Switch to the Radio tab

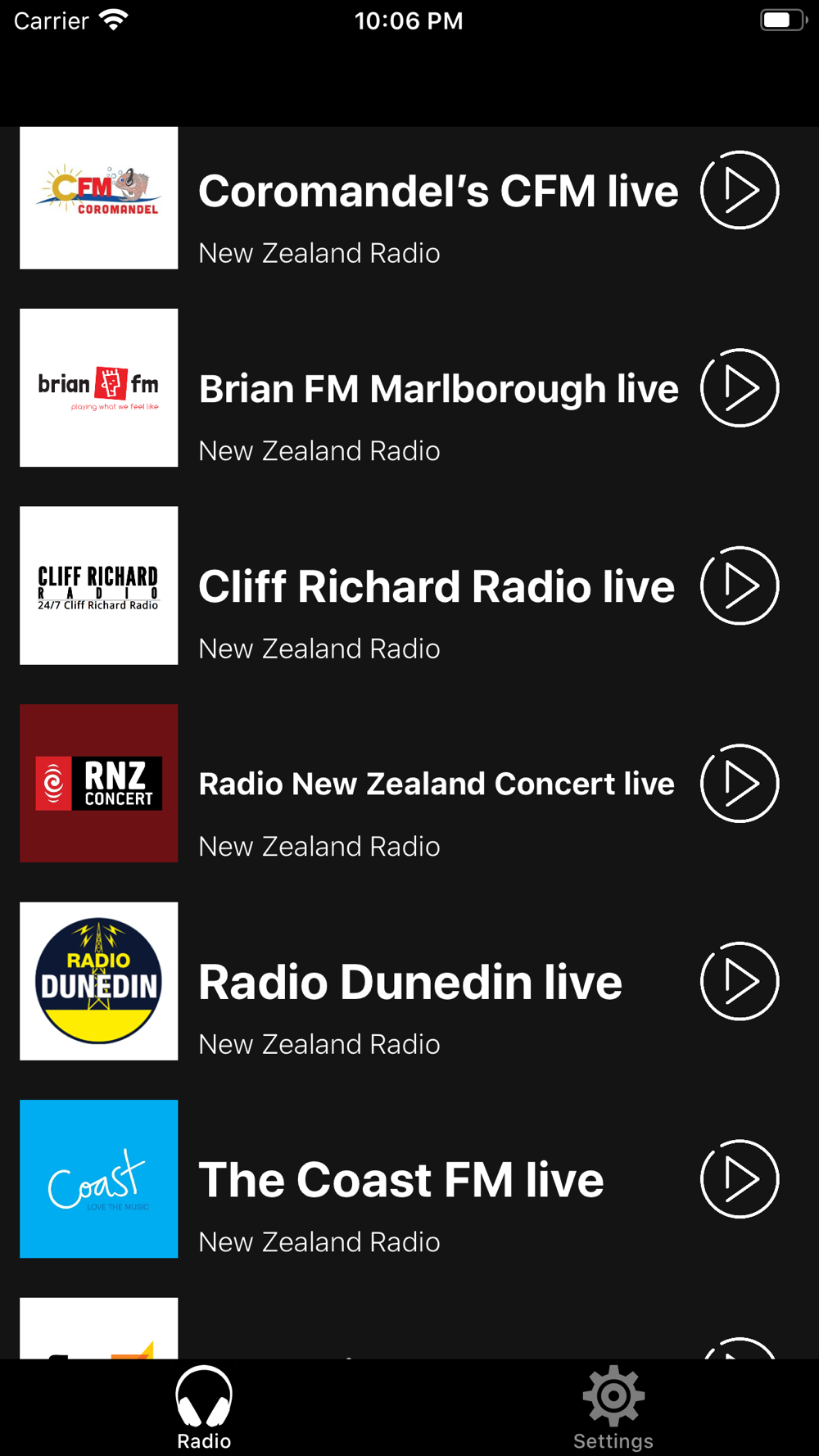coord(204,1408)
